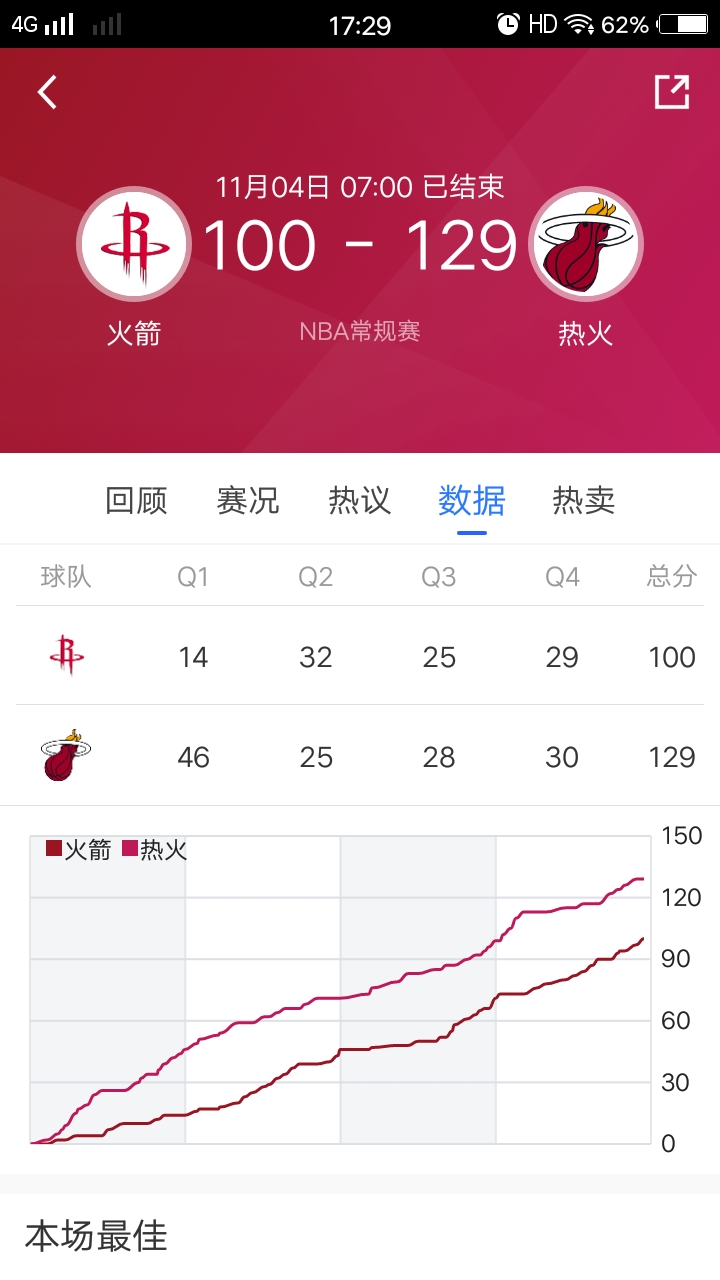720x1280 pixels.
Task: Go back using the top-left arrow
Action: point(47,92)
